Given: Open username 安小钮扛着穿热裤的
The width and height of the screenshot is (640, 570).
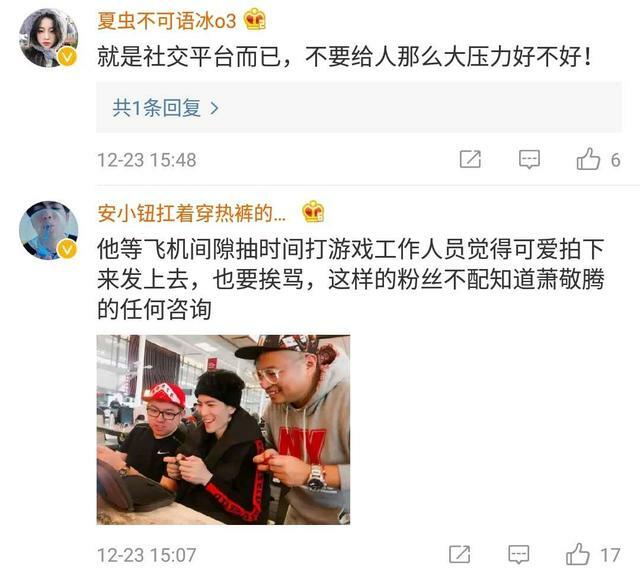Looking at the screenshot, I should (x=190, y=212).
